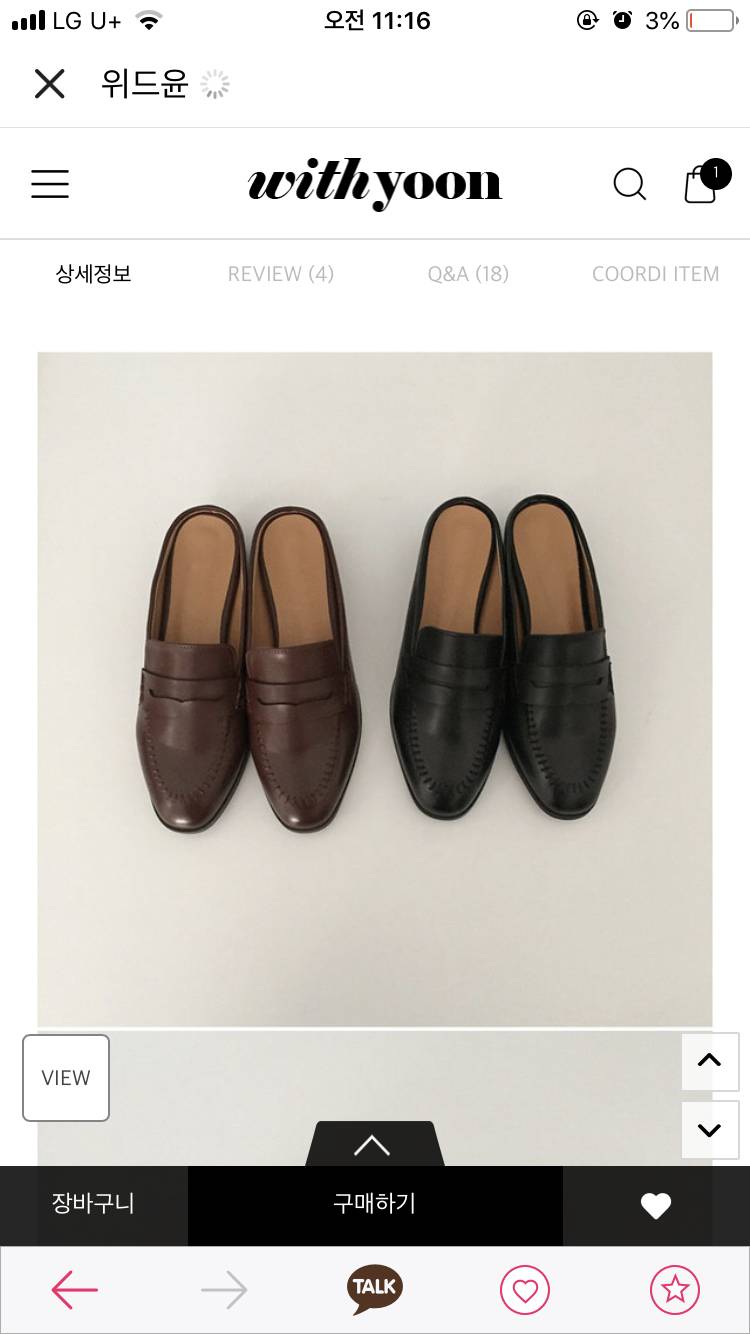Add this product to wishlist heart

pos(656,1206)
